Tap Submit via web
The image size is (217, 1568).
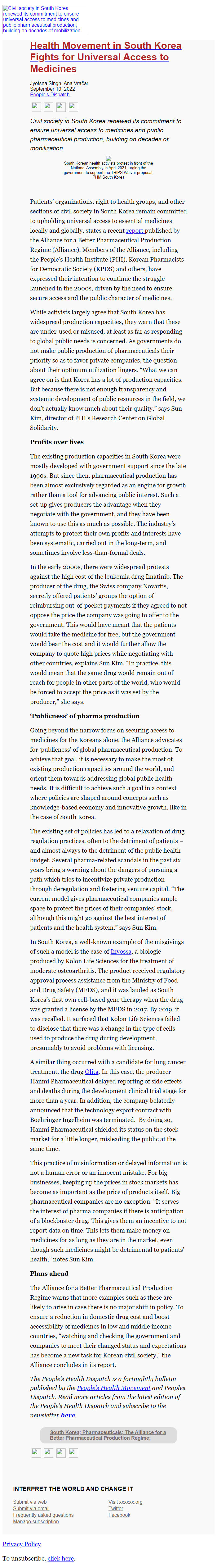coord(30,1502)
